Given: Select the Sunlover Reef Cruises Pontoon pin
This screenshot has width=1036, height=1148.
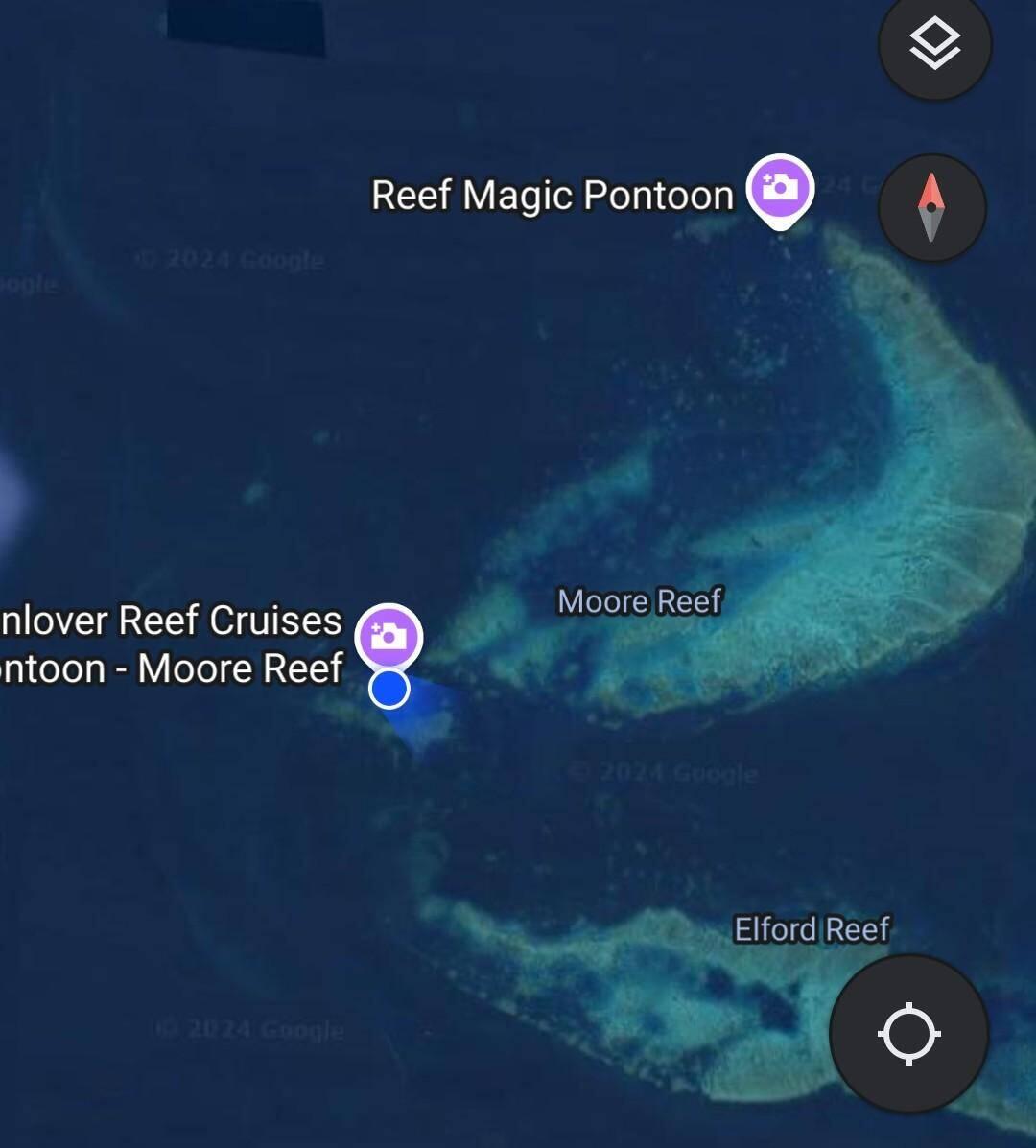Looking at the screenshot, I should pyautogui.click(x=388, y=637).
